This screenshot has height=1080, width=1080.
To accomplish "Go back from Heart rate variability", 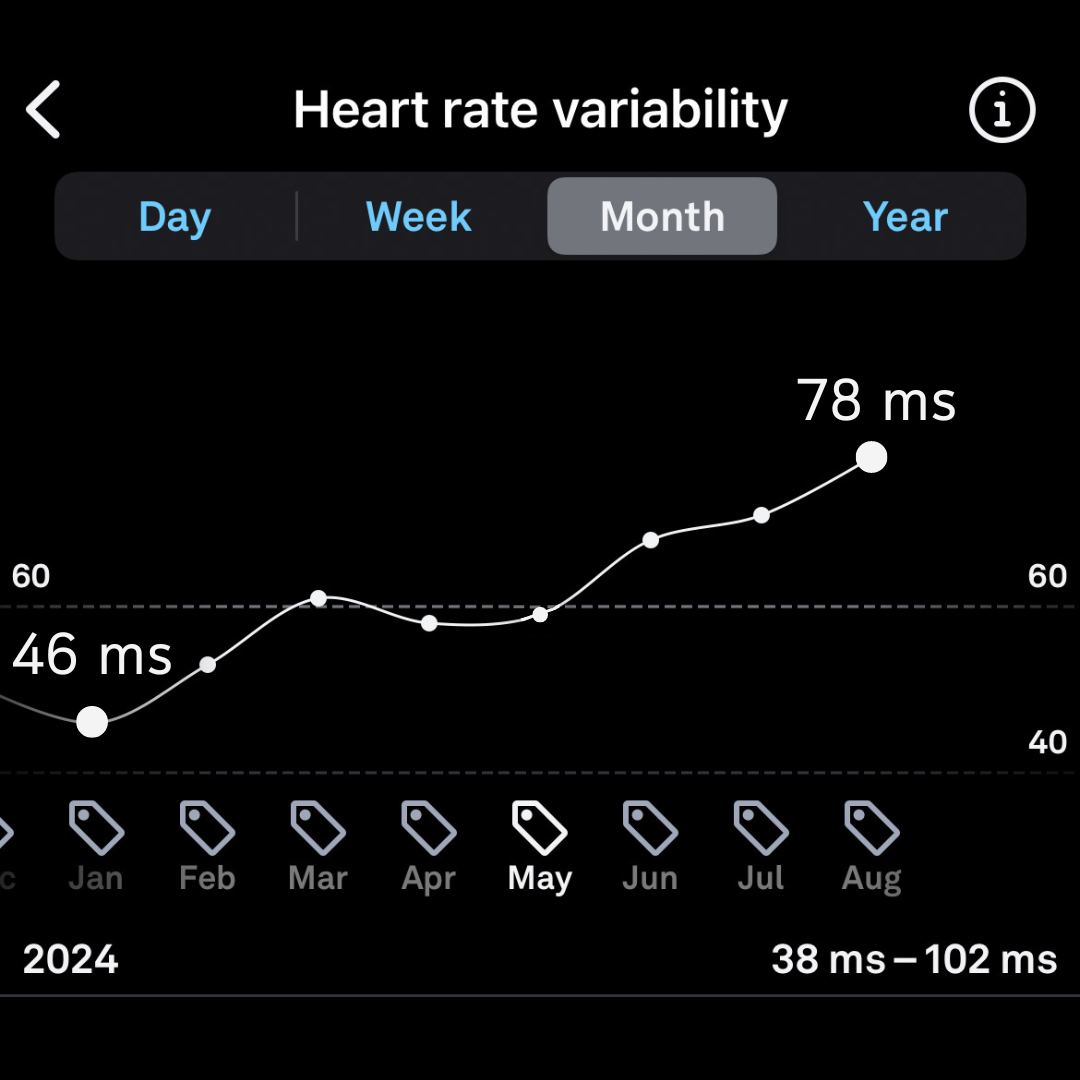I will coord(44,110).
